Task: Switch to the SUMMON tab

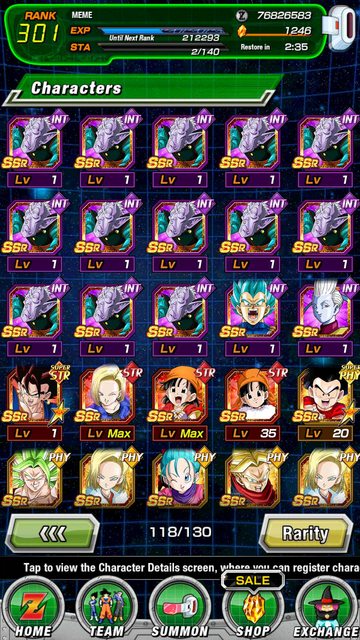Action: 179,609
